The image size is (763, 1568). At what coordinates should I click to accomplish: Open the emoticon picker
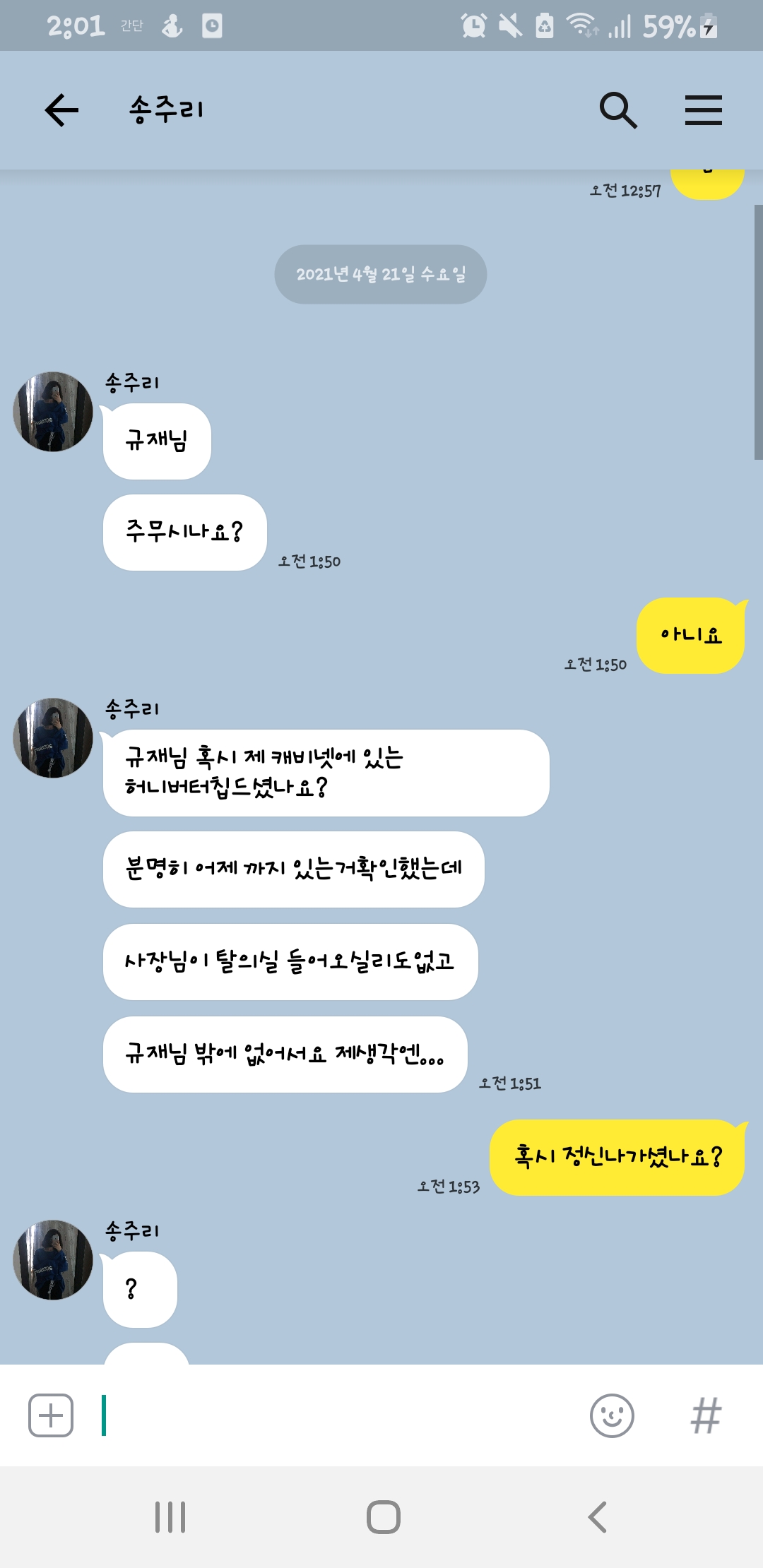612,1415
